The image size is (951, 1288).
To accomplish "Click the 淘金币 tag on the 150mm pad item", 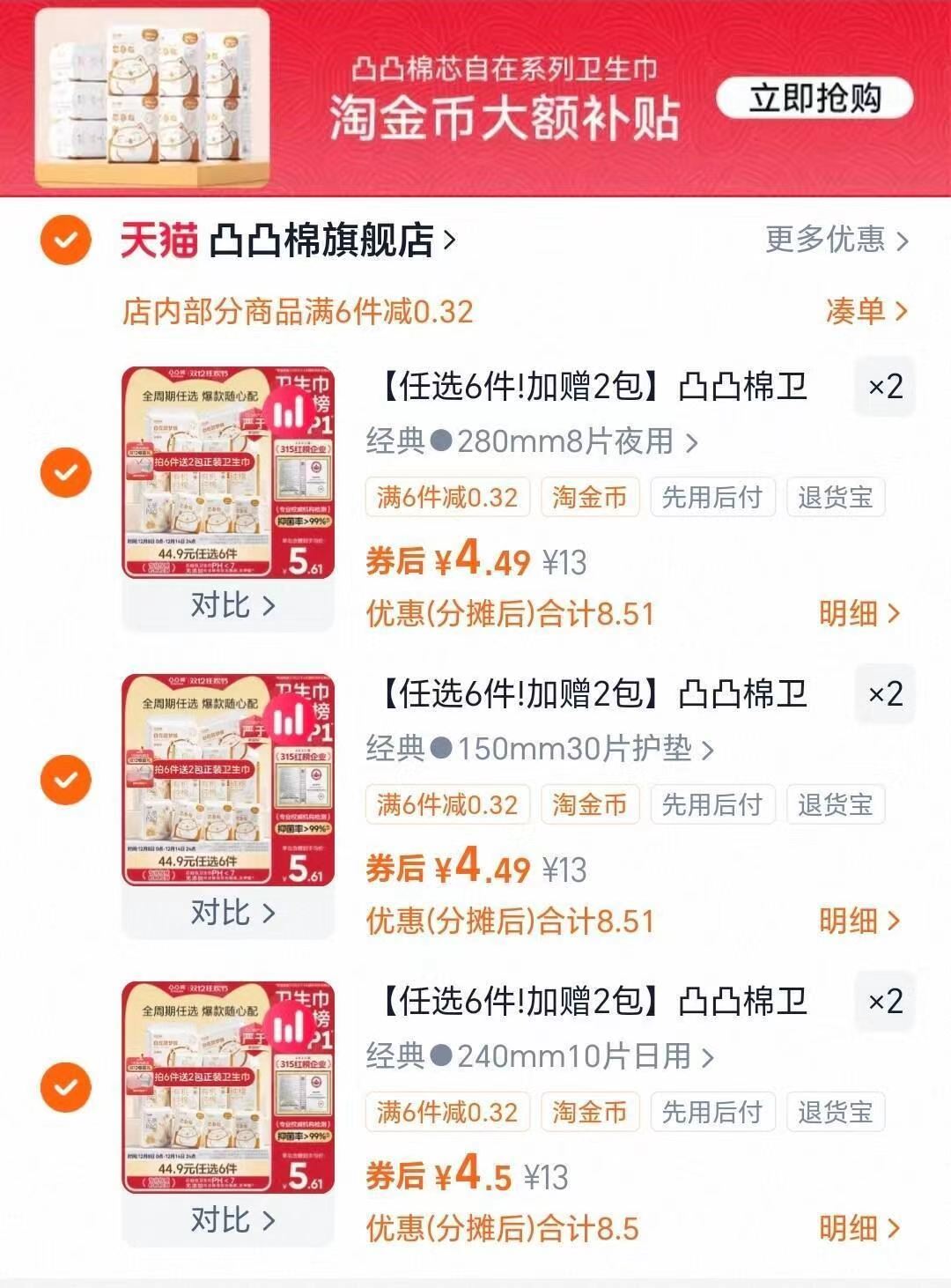I will pos(589,803).
